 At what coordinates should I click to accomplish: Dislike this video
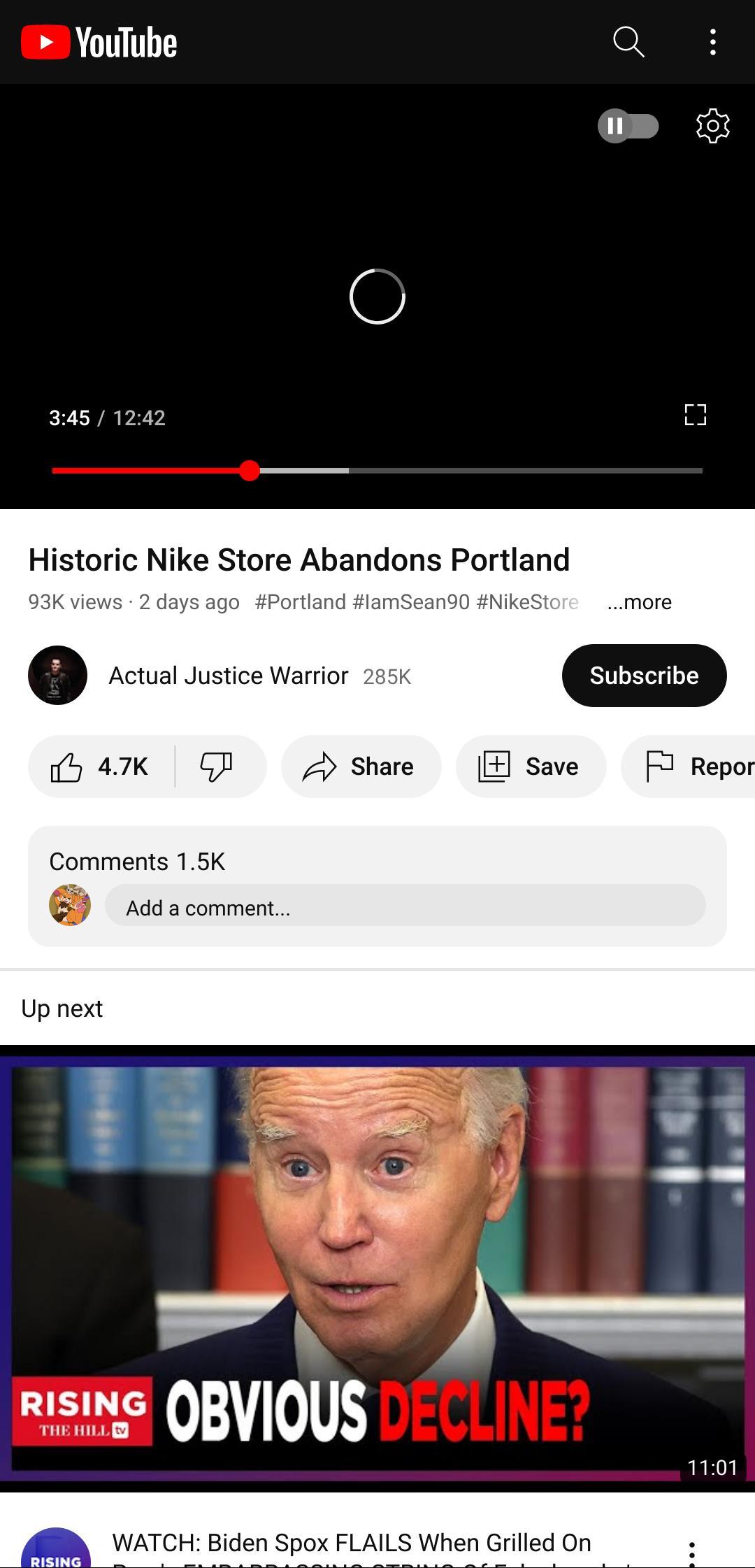tap(217, 767)
